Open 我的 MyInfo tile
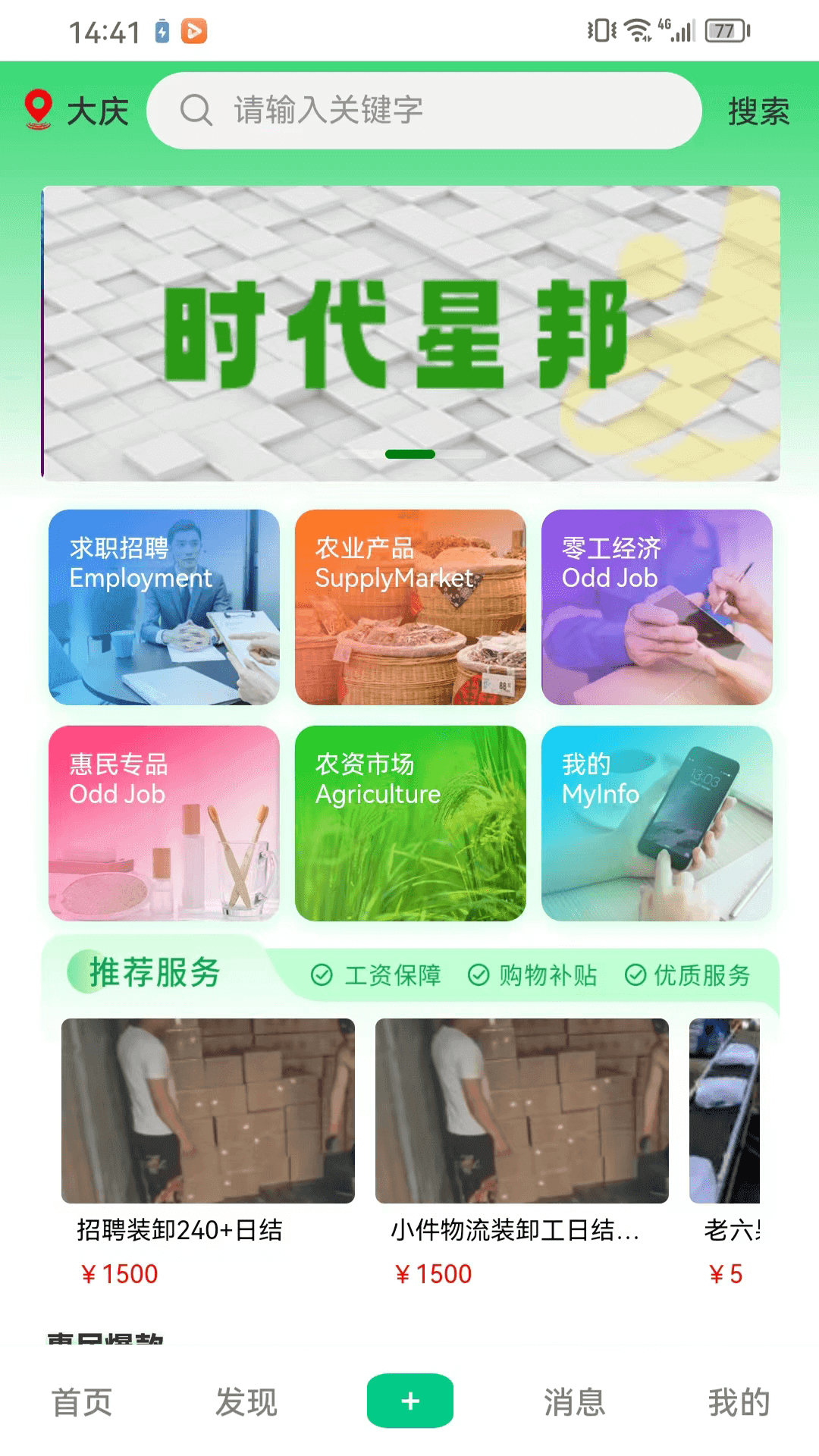The width and height of the screenshot is (819, 1456). (657, 823)
